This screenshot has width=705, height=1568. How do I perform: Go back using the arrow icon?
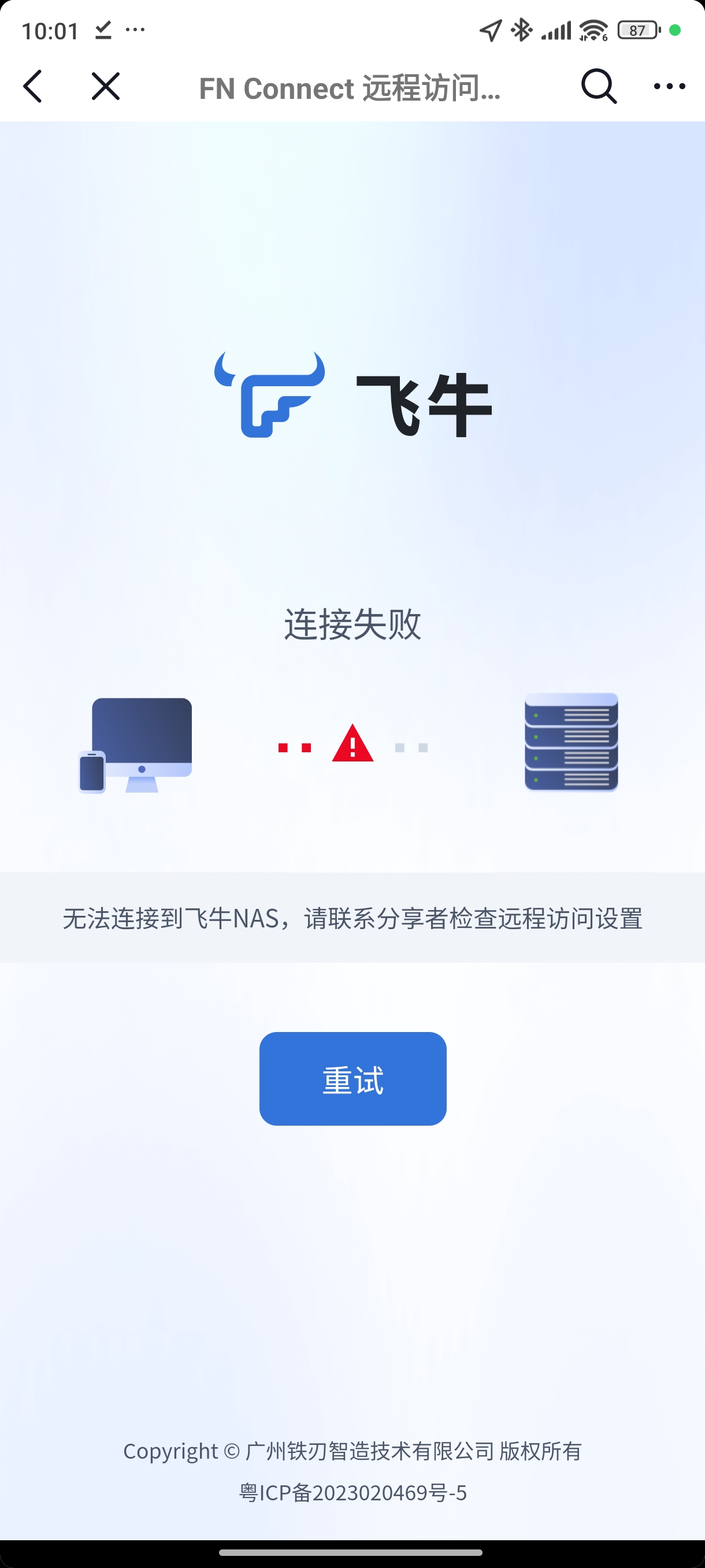(33, 86)
